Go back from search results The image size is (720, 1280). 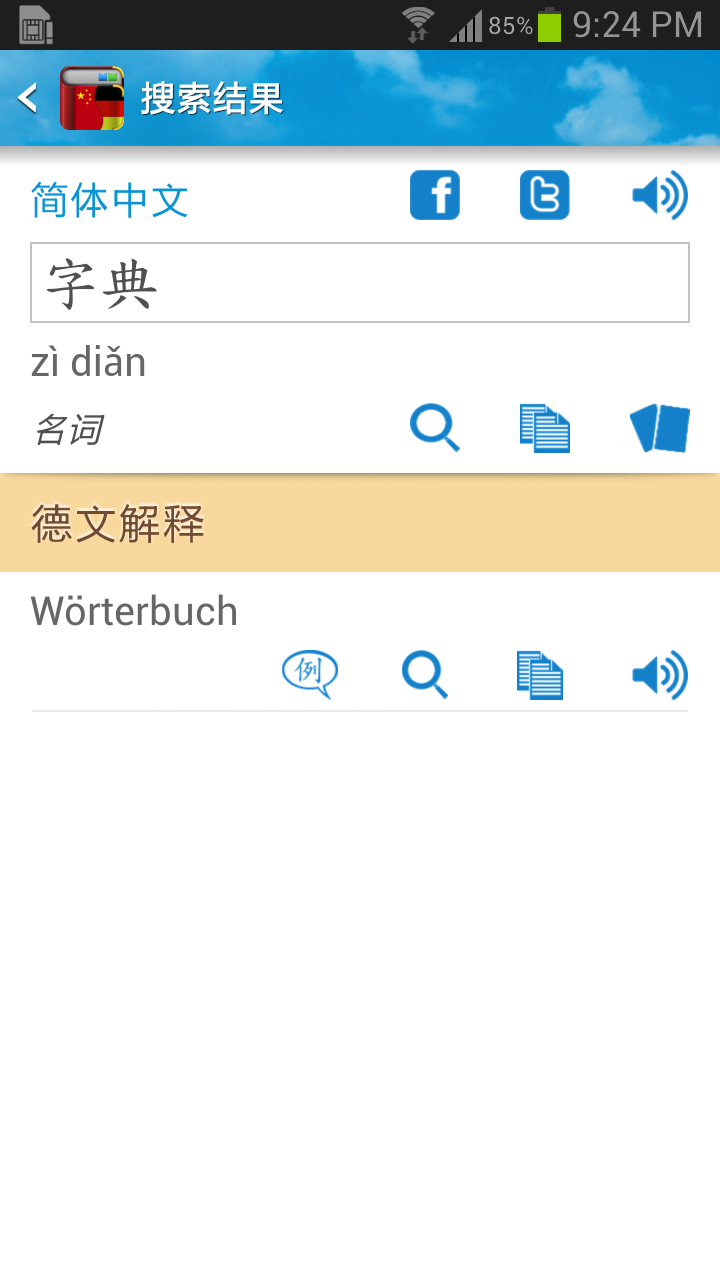30,98
